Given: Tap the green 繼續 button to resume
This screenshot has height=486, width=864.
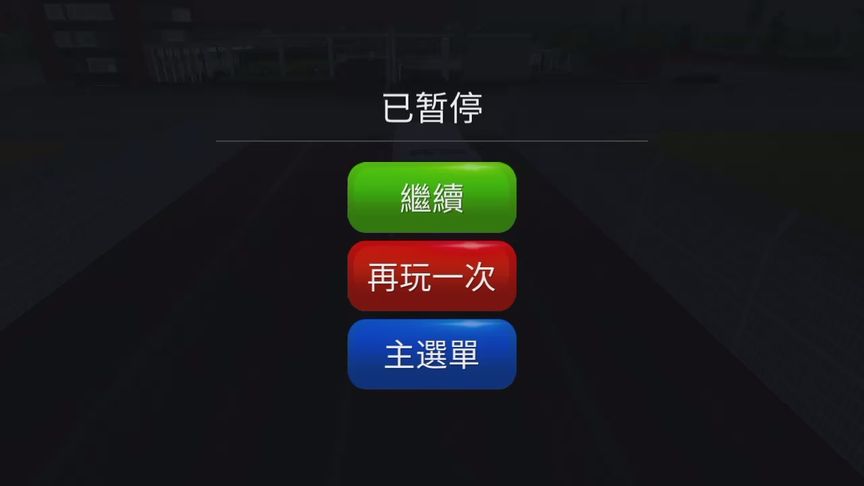Looking at the screenshot, I should [x=431, y=198].
